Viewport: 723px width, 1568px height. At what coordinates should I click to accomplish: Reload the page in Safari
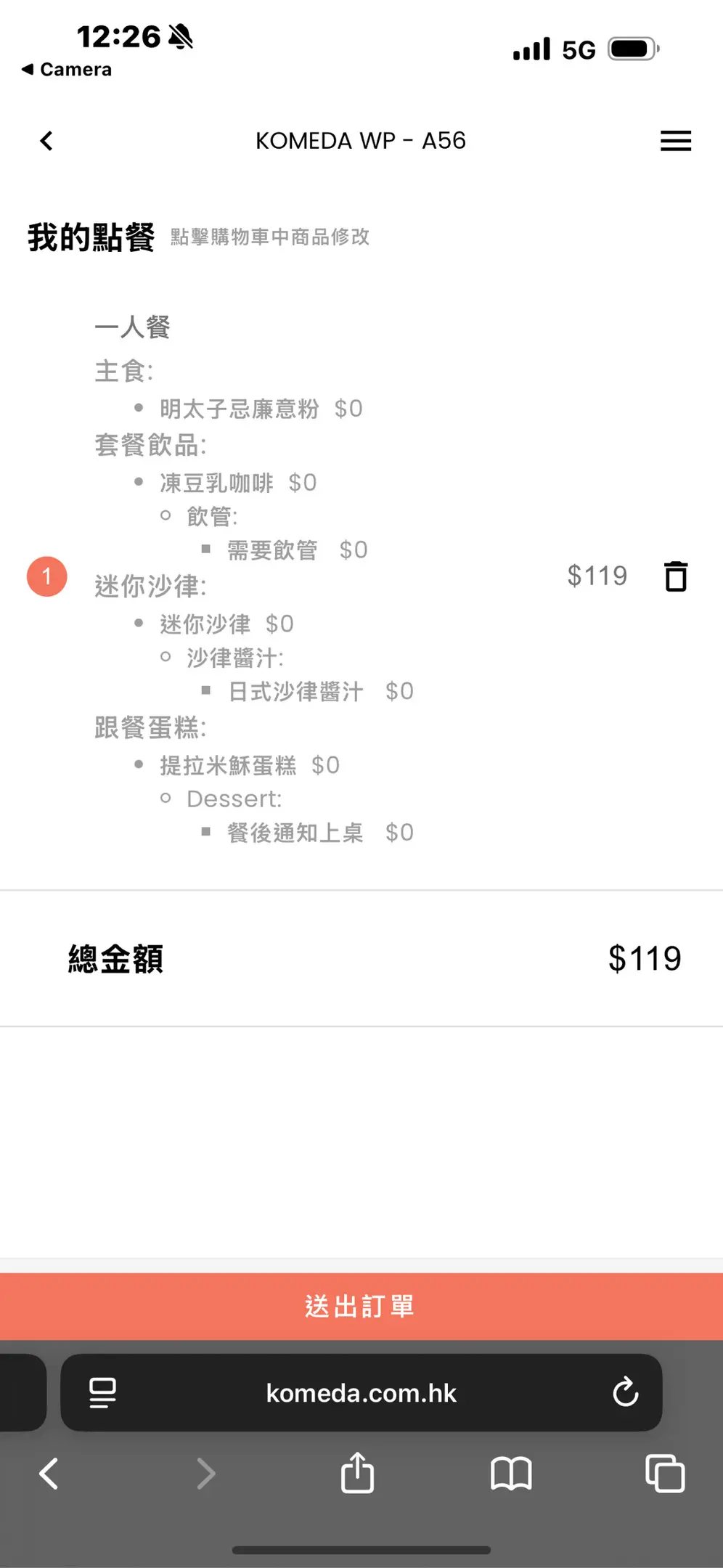click(x=625, y=1392)
